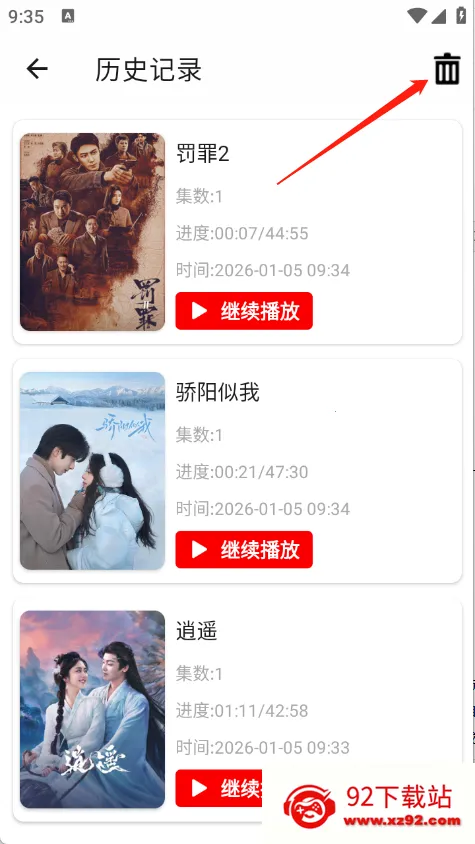Open the 罚罪2 history card

(238, 232)
